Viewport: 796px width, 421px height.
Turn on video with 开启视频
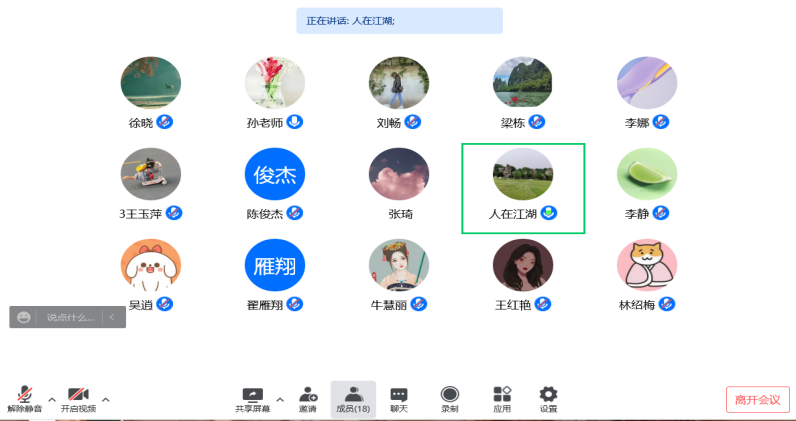click(78, 399)
